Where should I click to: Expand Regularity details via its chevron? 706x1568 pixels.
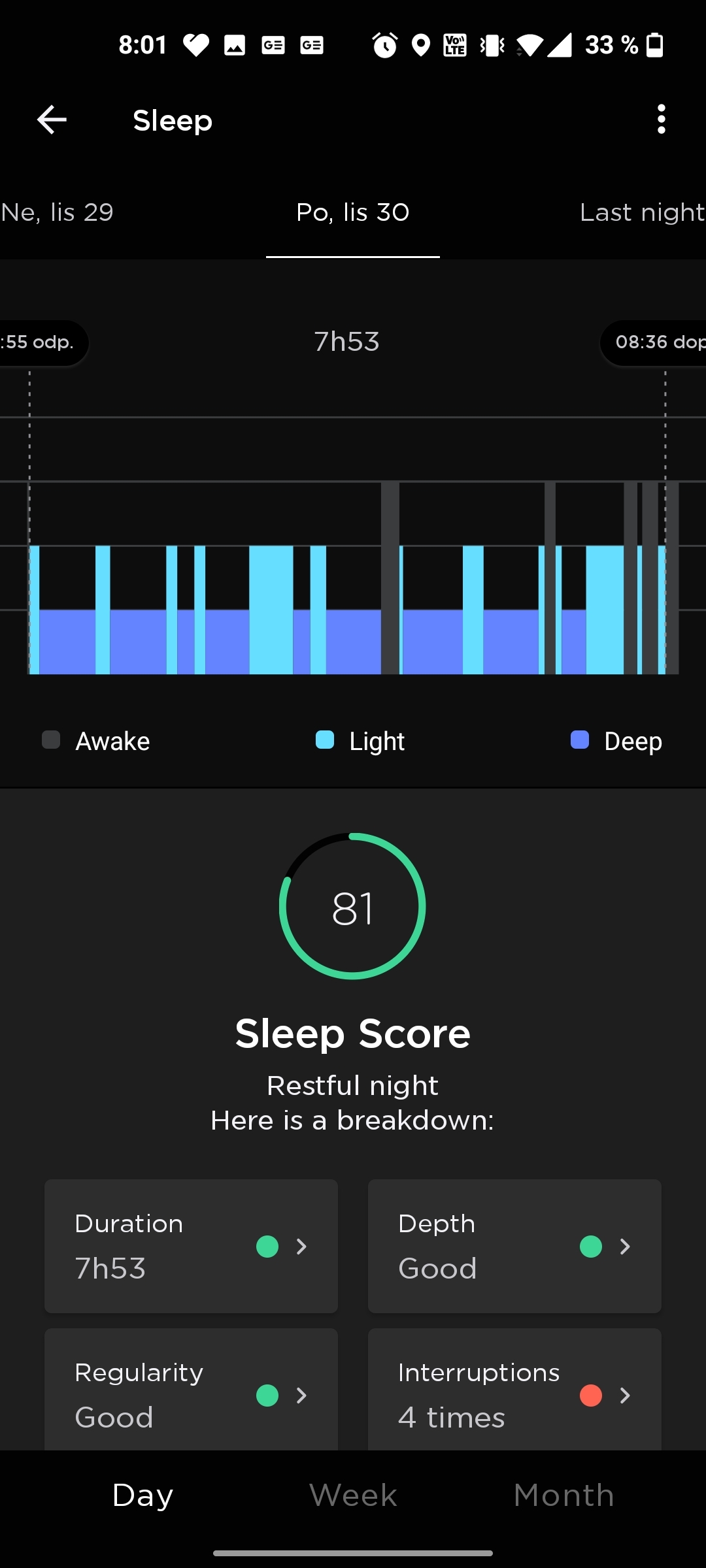click(301, 1396)
